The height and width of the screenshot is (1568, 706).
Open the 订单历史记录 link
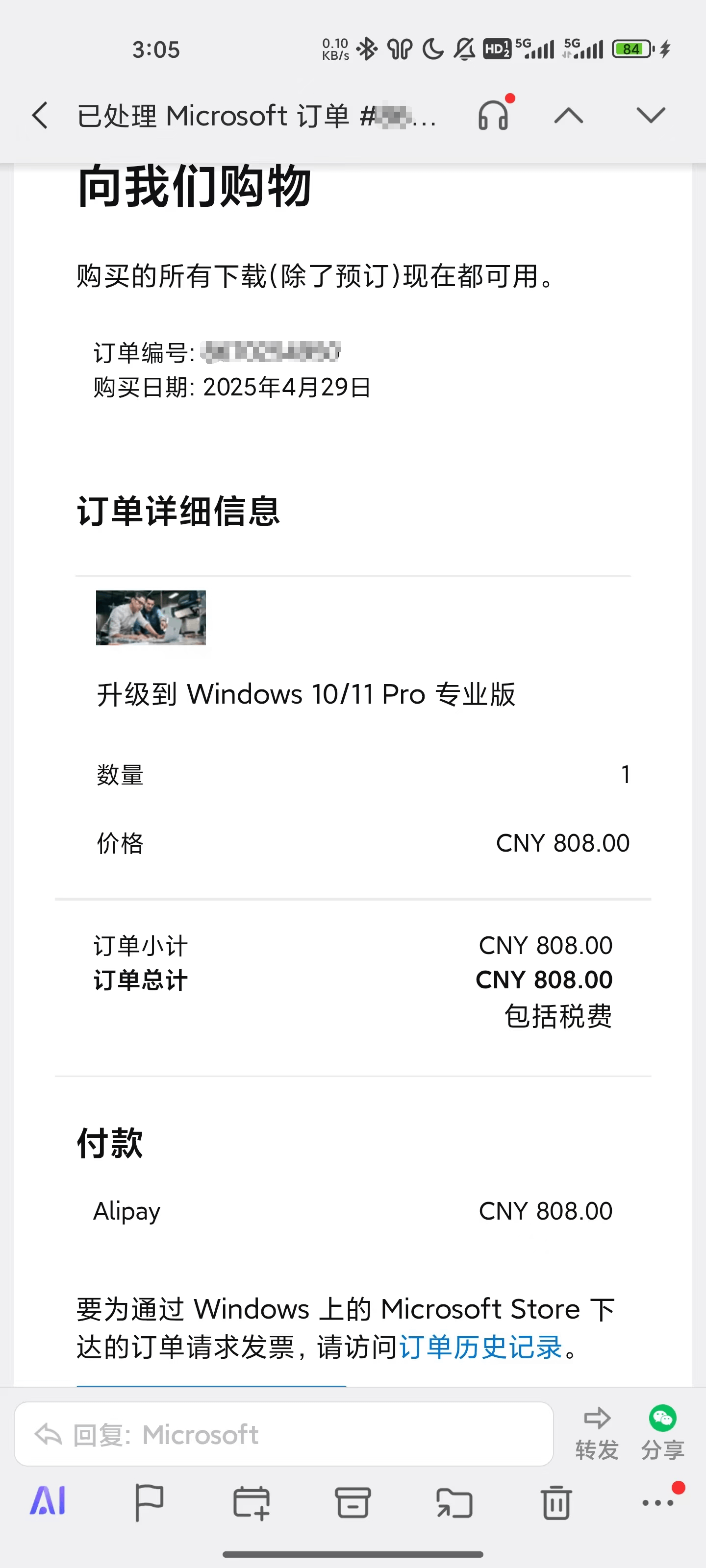[x=480, y=1347]
